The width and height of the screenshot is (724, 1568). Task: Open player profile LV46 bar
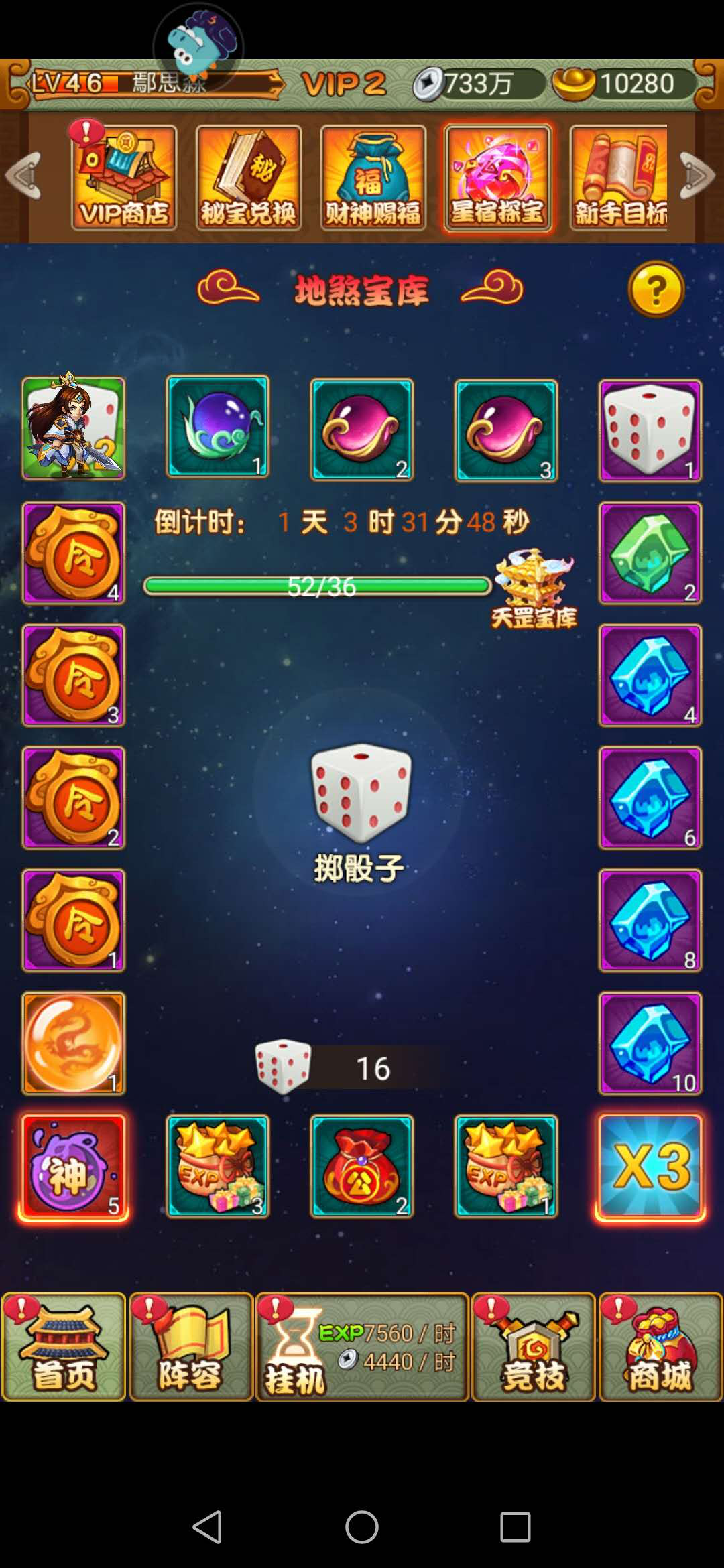tap(154, 84)
